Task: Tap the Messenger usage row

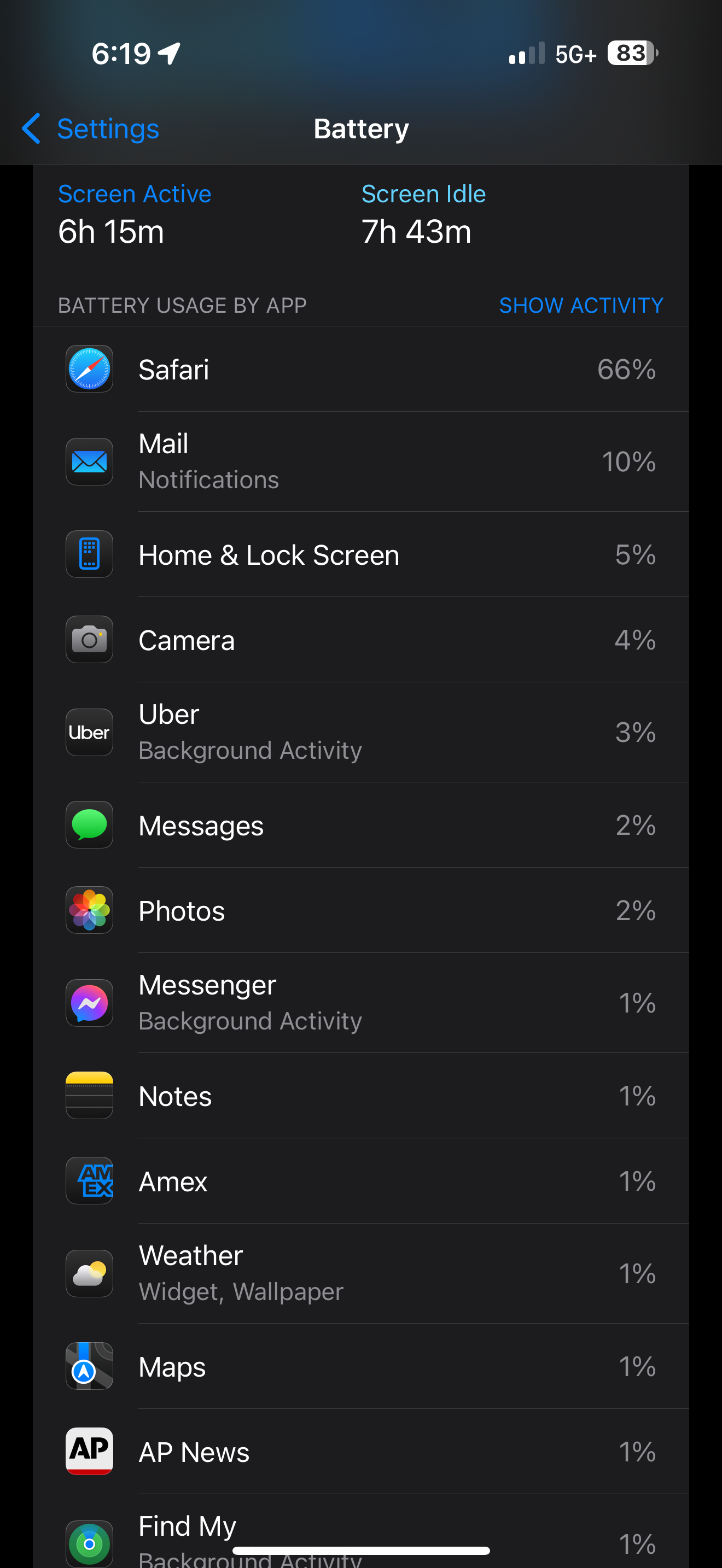Action: (360, 1003)
